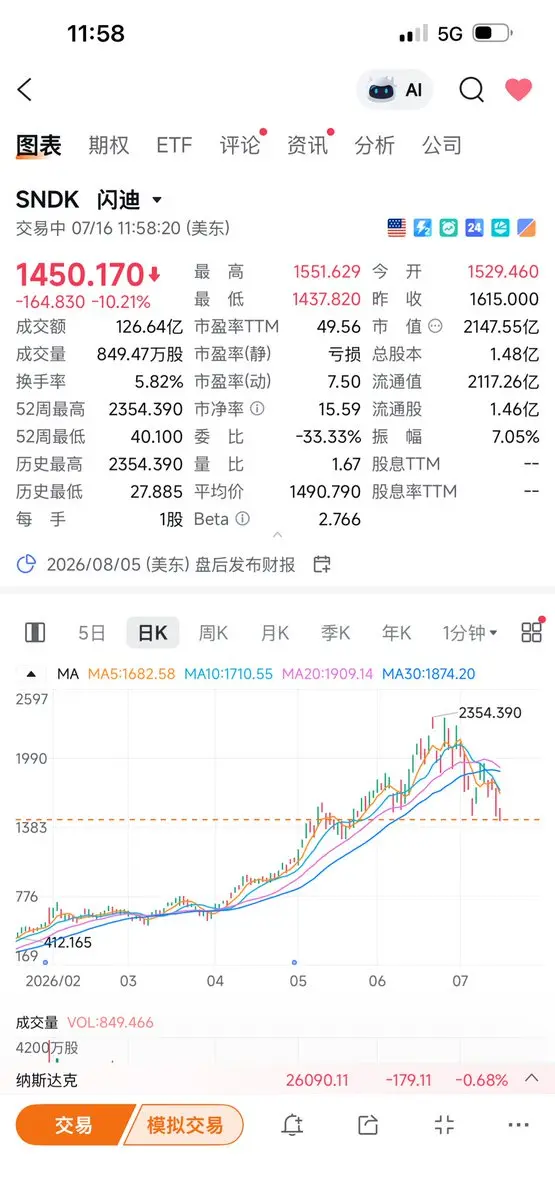Viewport: 555px width, 1200px height.
Task: Switch to the 分析 tab
Action: tap(375, 146)
